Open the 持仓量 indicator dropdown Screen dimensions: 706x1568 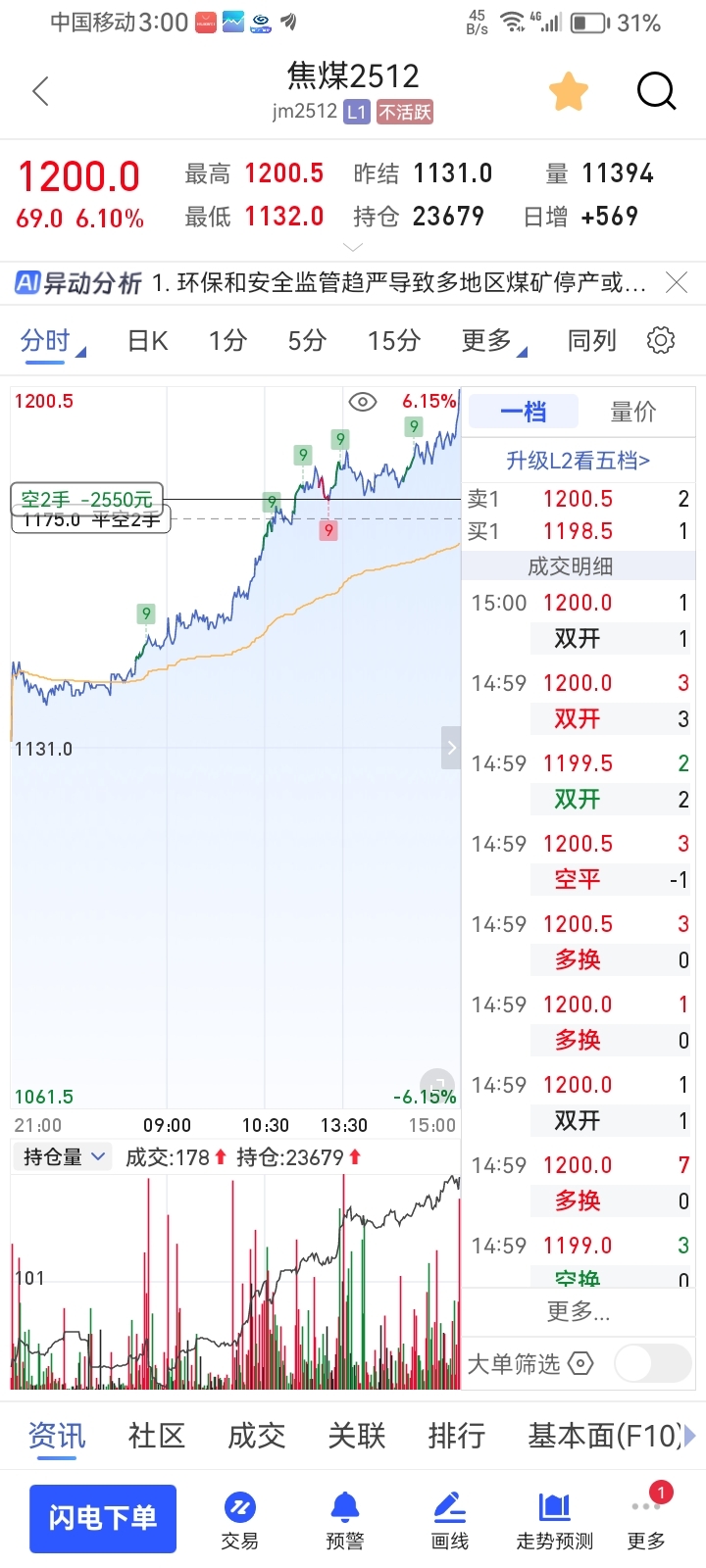click(61, 1156)
